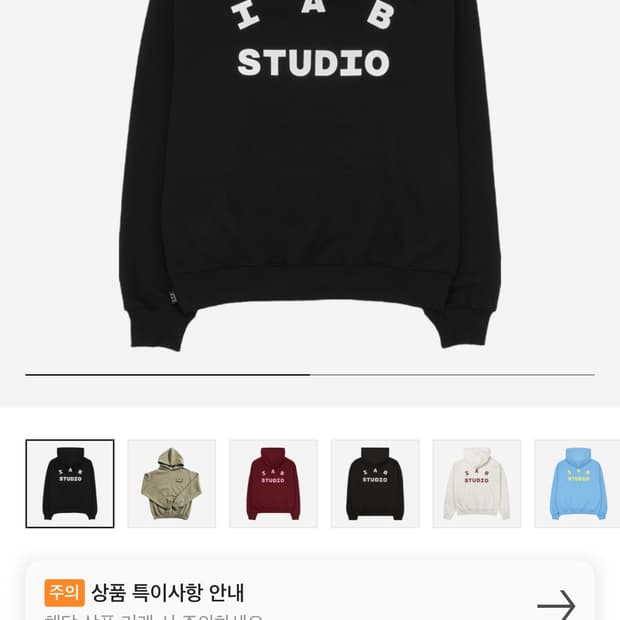The width and height of the screenshot is (620, 620).
Task: Select the cream hoodie thumbnail
Action: (476, 484)
